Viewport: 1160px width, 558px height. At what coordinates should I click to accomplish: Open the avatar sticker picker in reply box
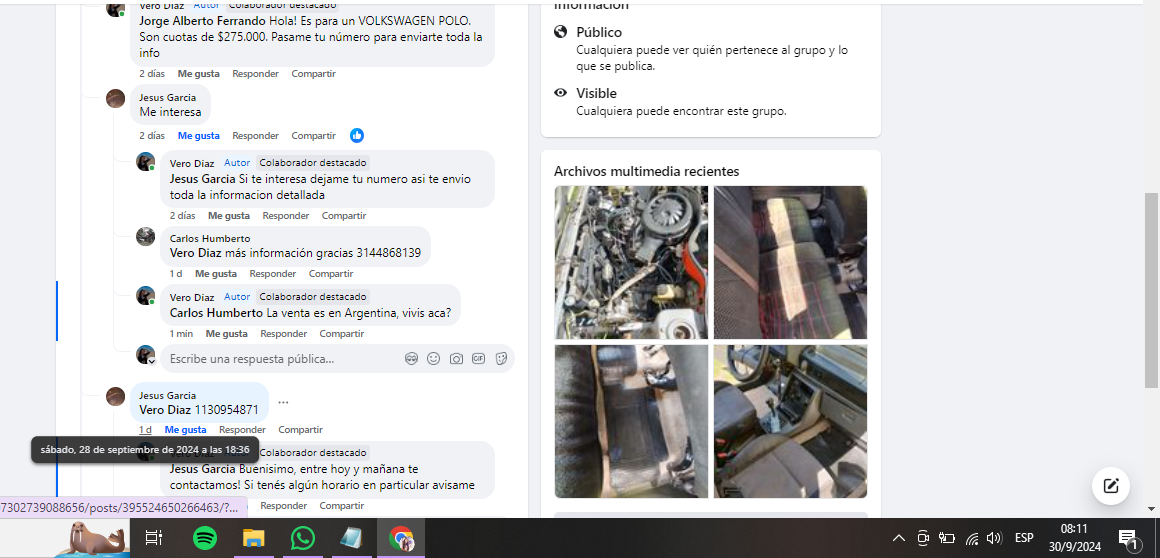click(411, 359)
